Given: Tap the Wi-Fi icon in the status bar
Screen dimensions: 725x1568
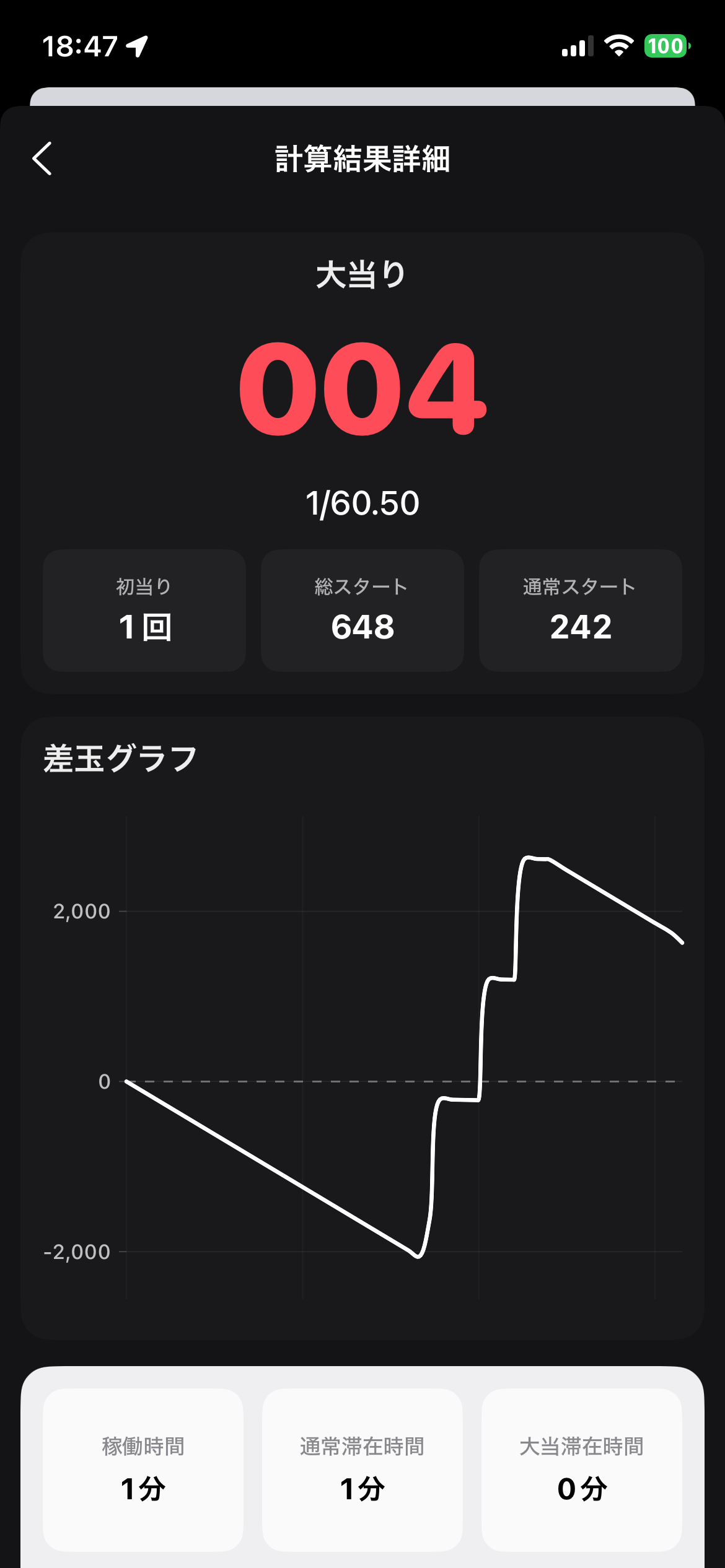Looking at the screenshot, I should click(x=620, y=46).
